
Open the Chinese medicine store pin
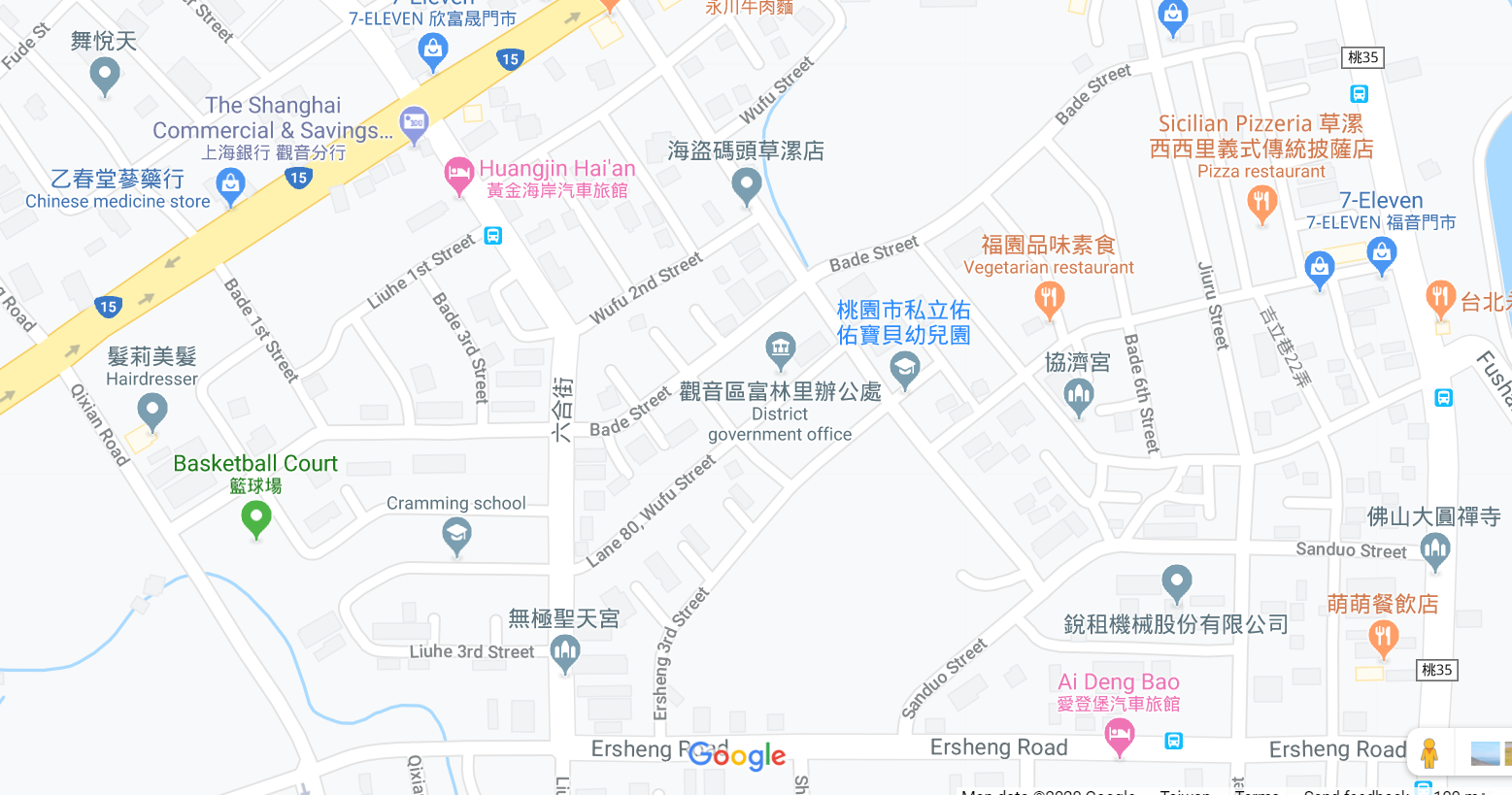coord(230,184)
